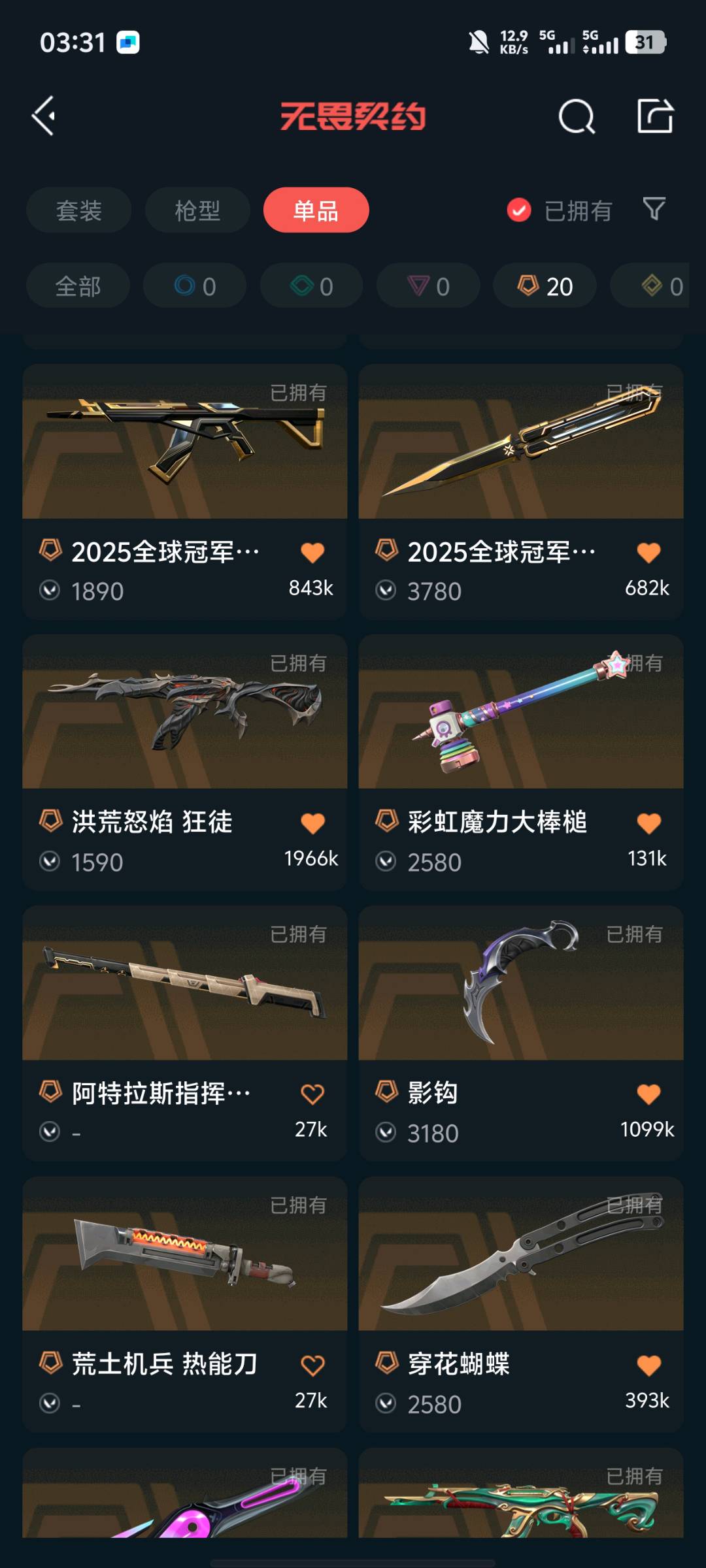
Task: Share this page via the share icon
Action: coord(655,116)
